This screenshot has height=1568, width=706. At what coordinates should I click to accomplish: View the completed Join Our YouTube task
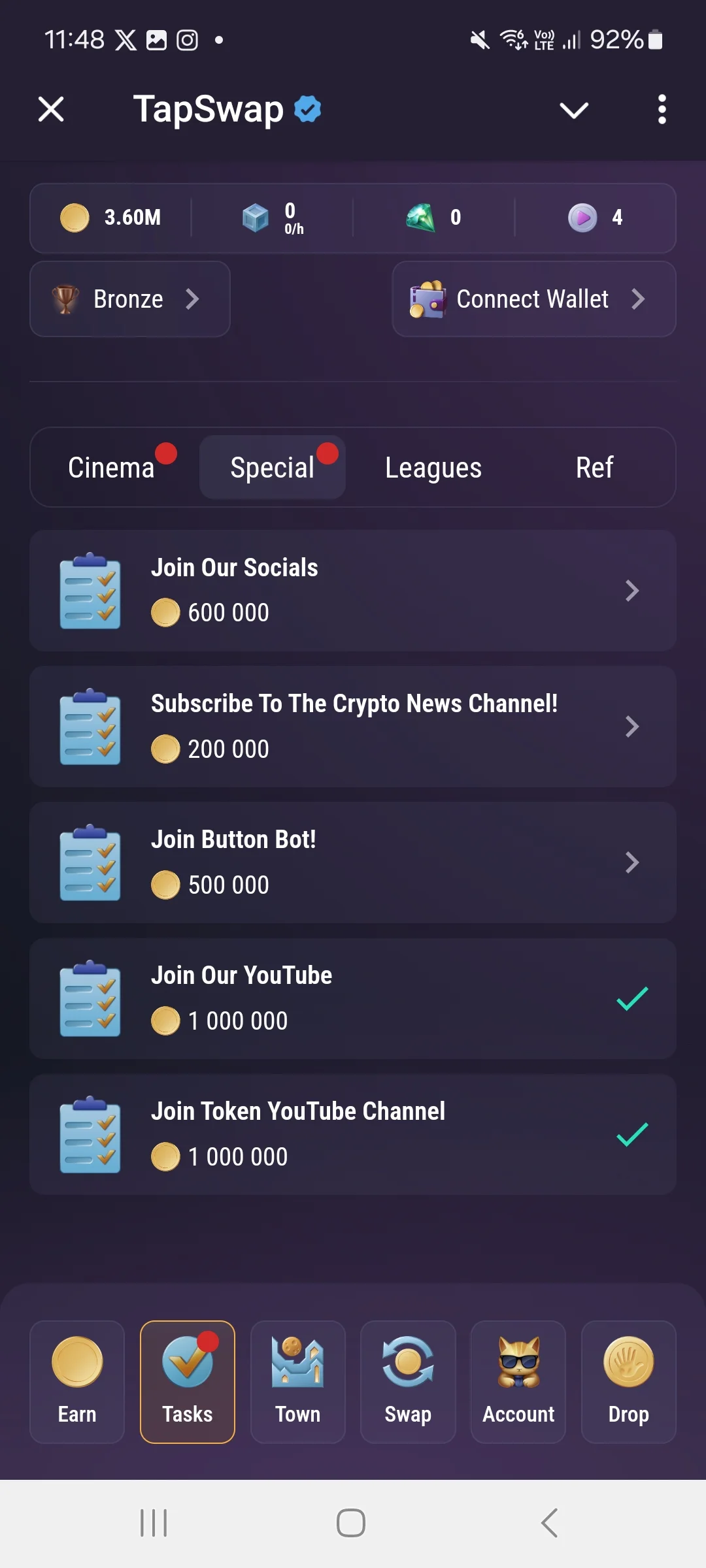pos(353,998)
